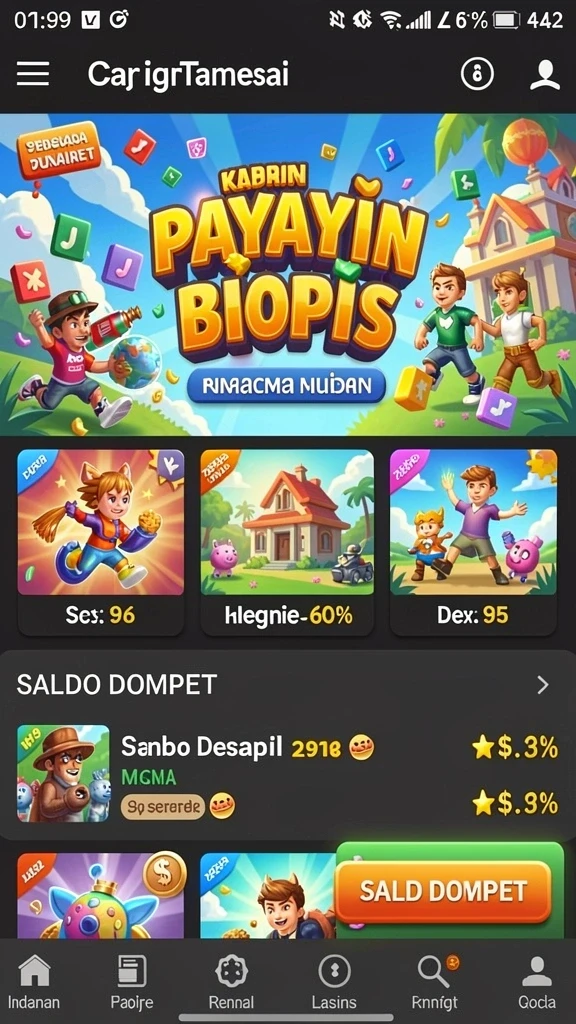
Task: Open the Payayin Biopis promo banner
Action: tap(288, 274)
